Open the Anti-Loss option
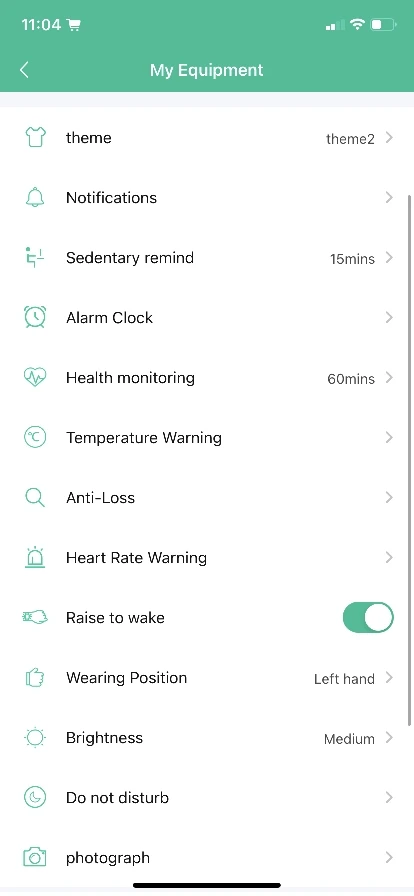This screenshot has width=414, height=896. [207, 498]
